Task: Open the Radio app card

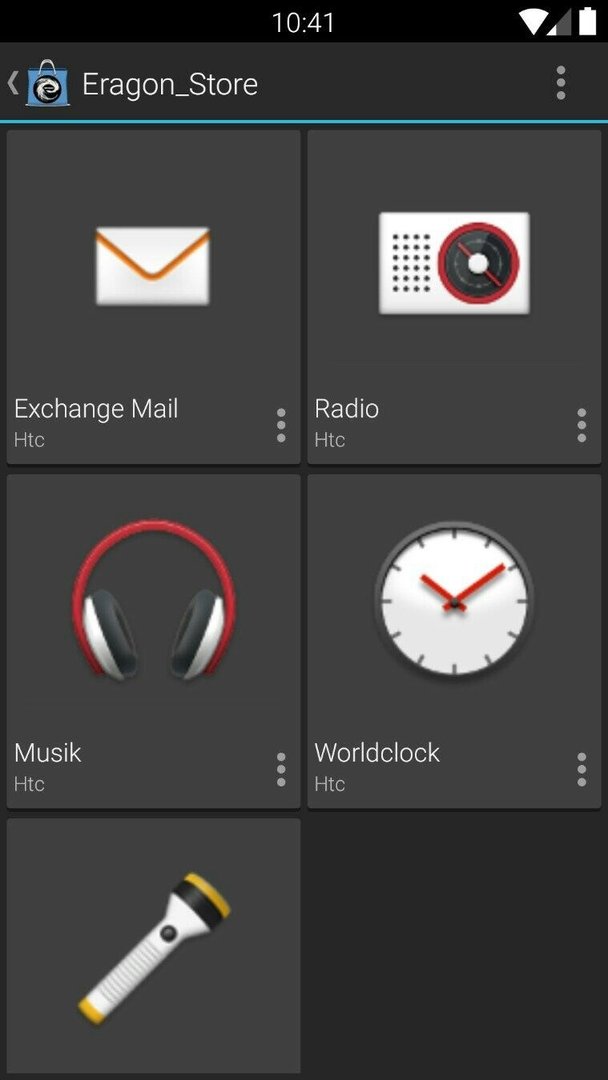Action: 454,297
